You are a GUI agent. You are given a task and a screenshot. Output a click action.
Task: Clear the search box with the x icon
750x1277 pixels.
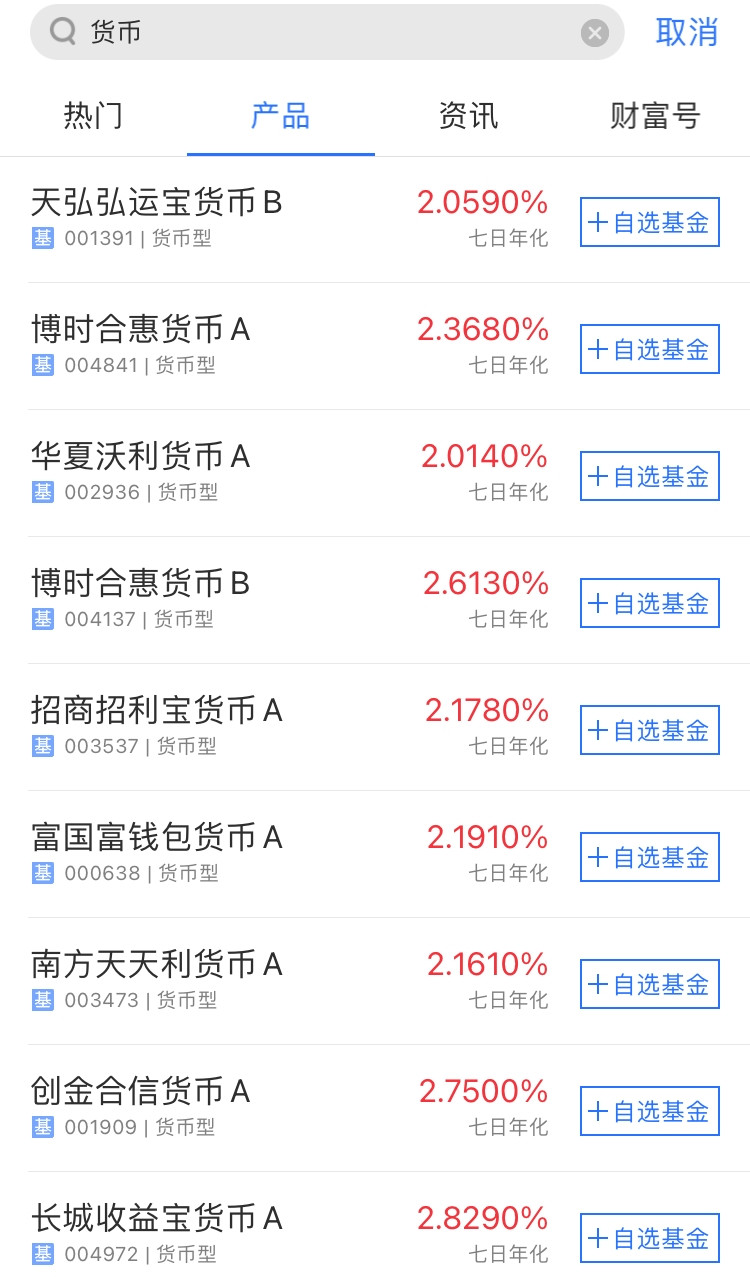[x=595, y=32]
